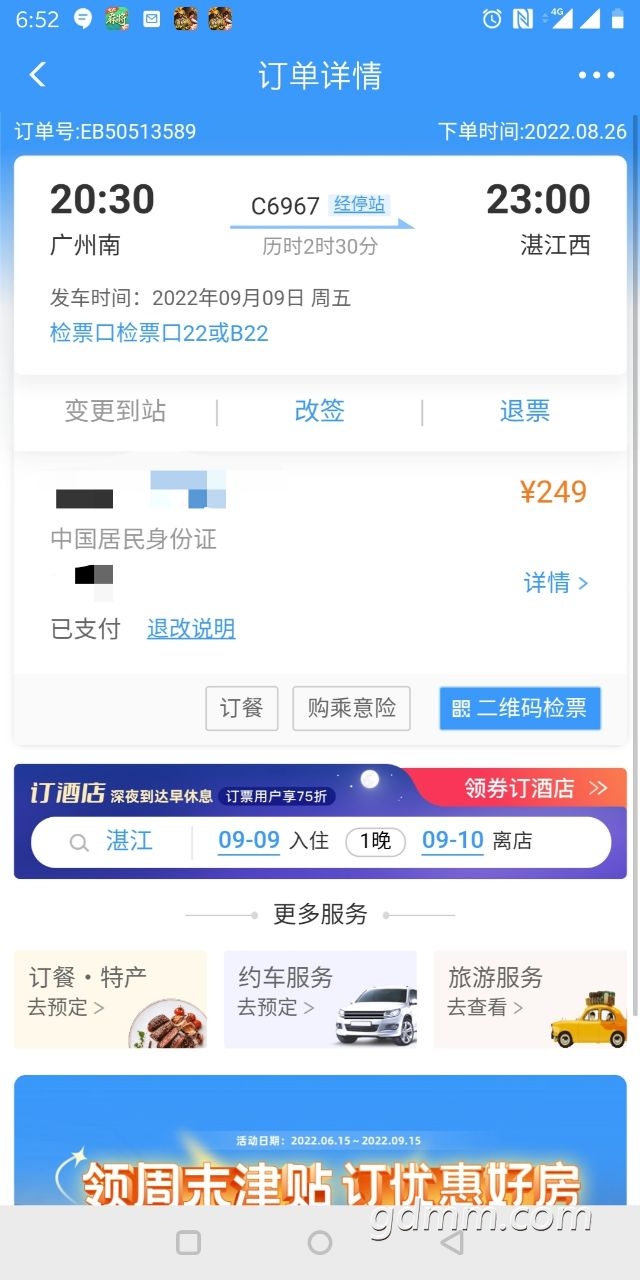Open the ticket 详情 details

555,583
